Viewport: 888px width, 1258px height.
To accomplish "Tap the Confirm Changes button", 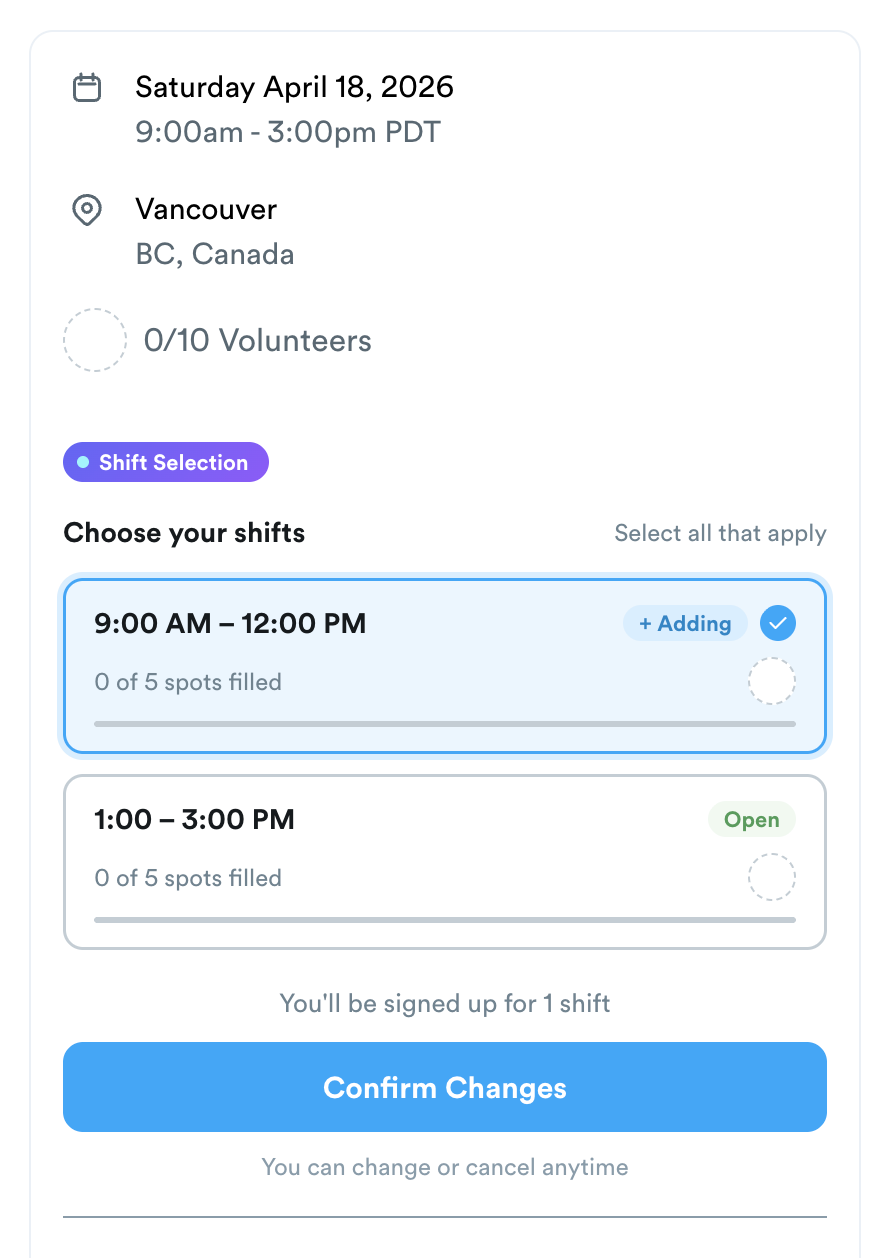I will (x=445, y=1087).
